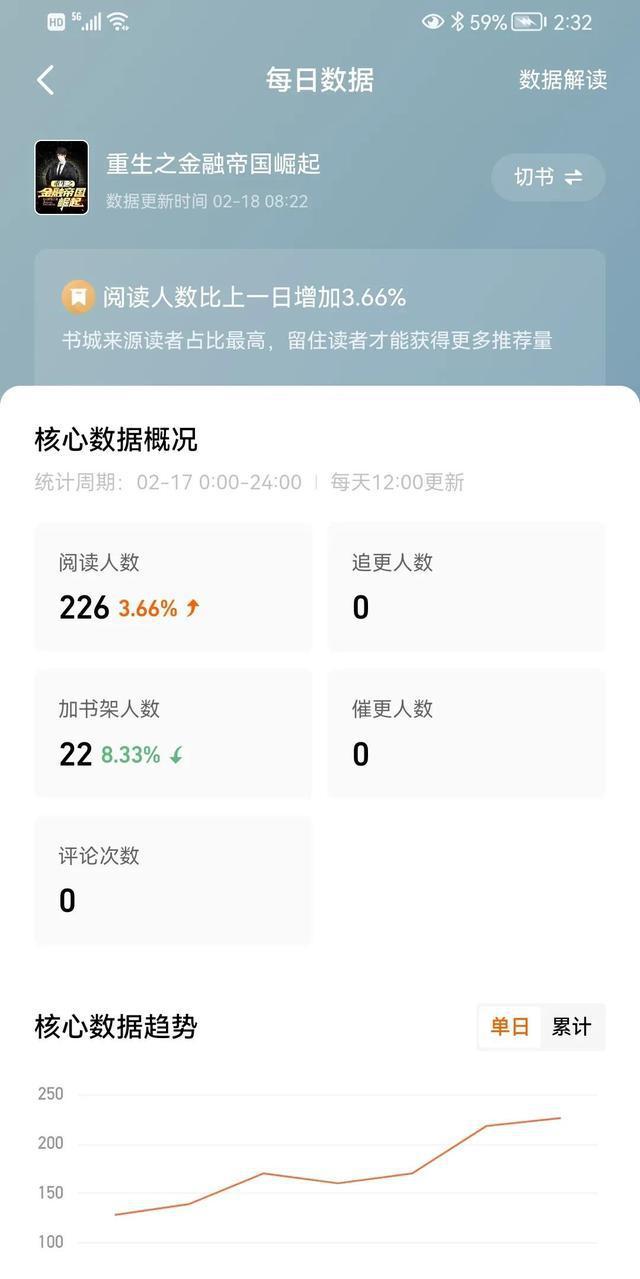Tap 切书 to switch book

[x=548, y=177]
